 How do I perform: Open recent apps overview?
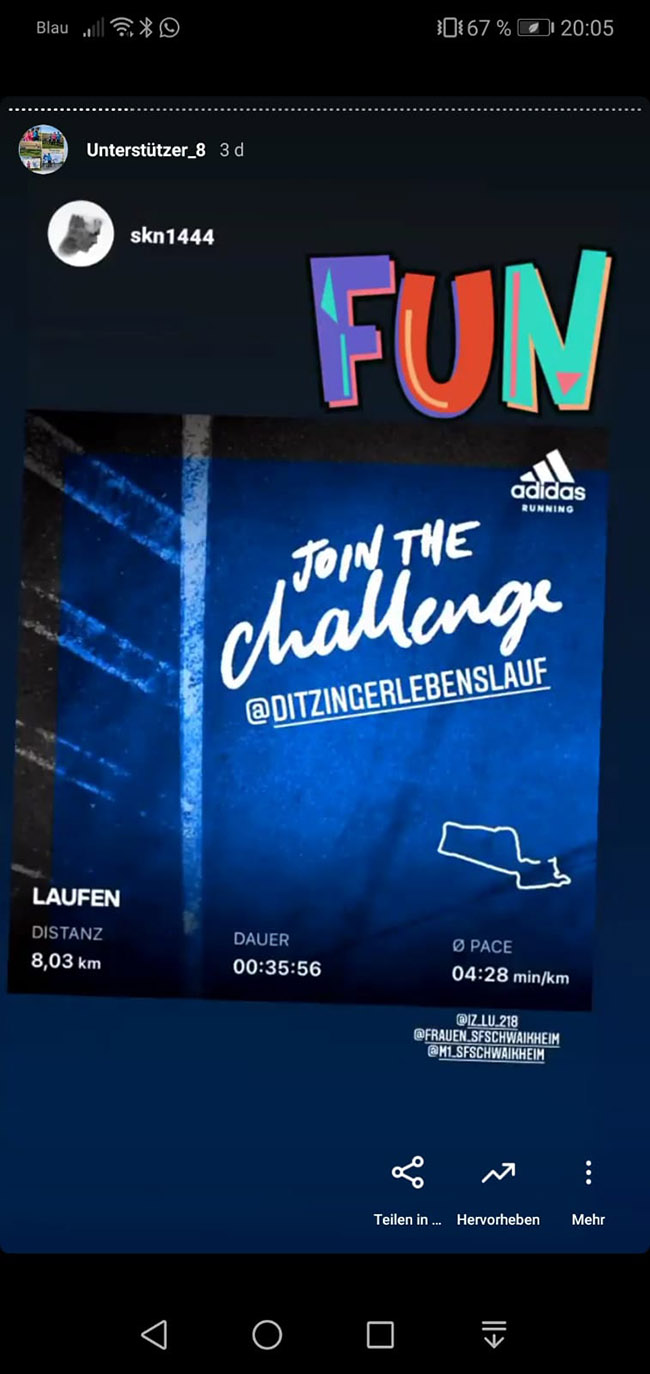(x=380, y=1334)
